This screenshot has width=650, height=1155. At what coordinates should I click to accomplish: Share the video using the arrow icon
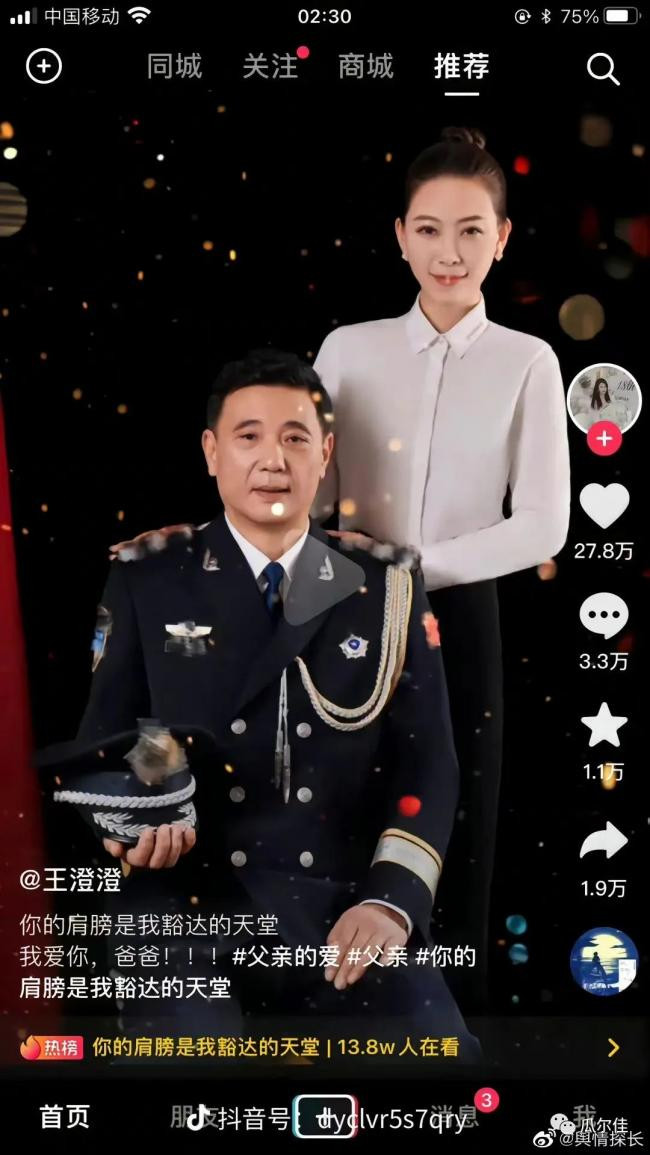pyautogui.click(x=604, y=842)
